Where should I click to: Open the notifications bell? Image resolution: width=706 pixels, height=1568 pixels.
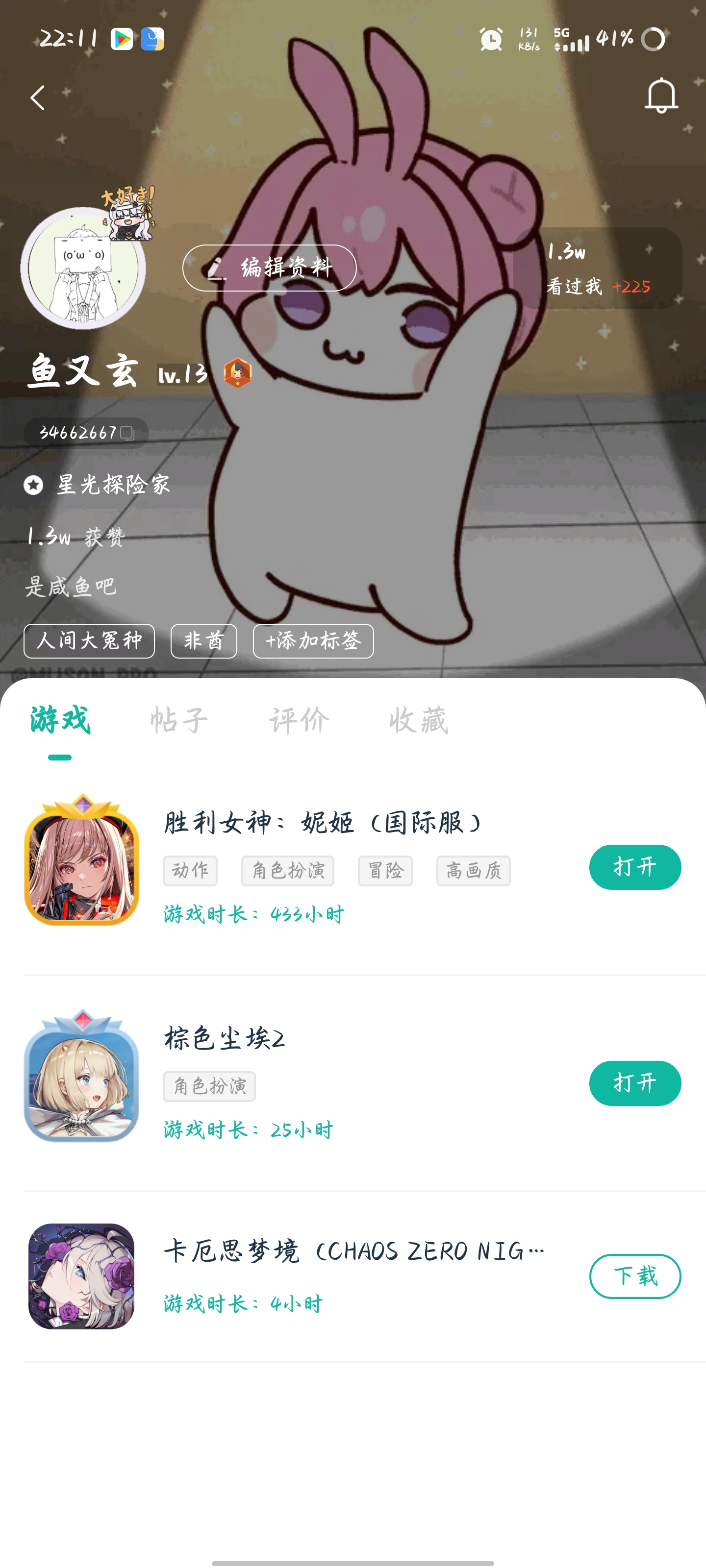point(661,96)
